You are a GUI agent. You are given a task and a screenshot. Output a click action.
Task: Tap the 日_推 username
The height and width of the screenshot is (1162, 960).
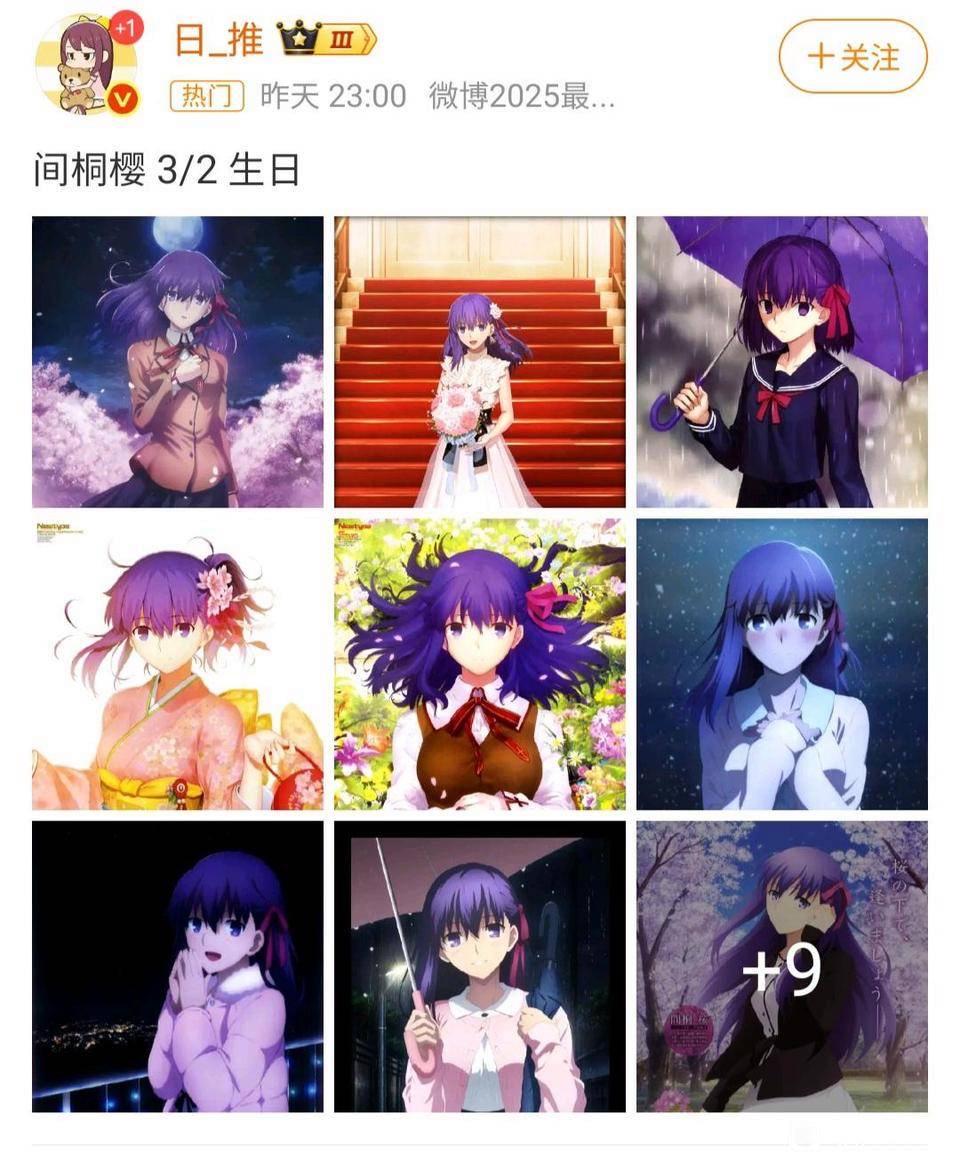[x=218, y=40]
